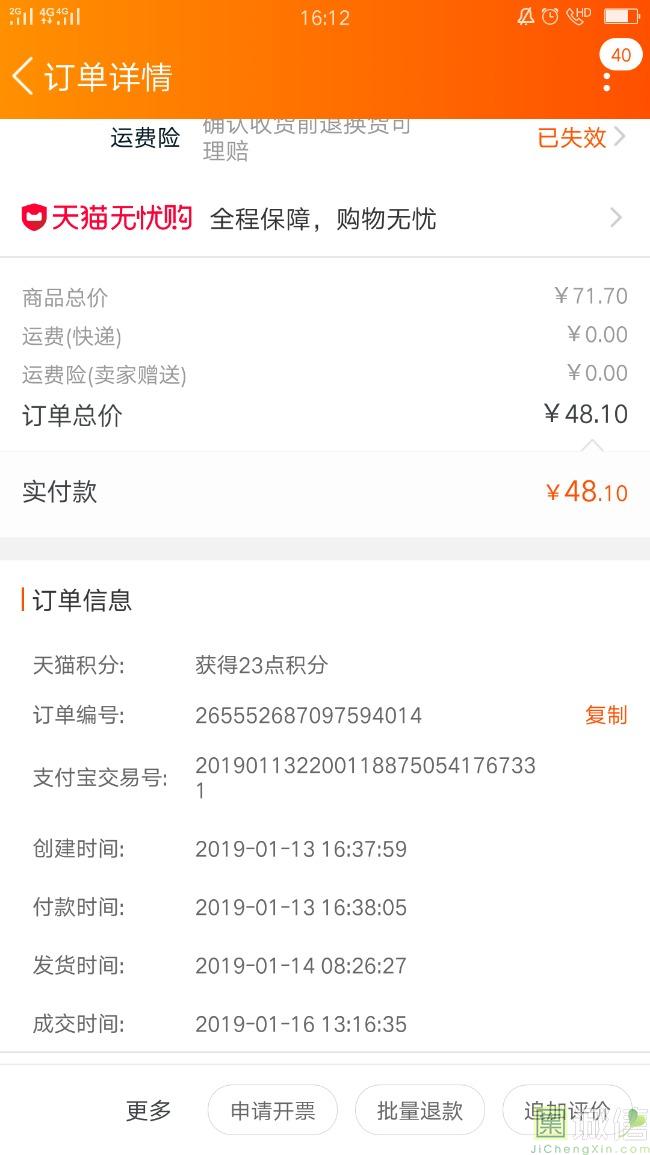Request an invoice via 申请开票
The width and height of the screenshot is (650, 1155).
[272, 1110]
